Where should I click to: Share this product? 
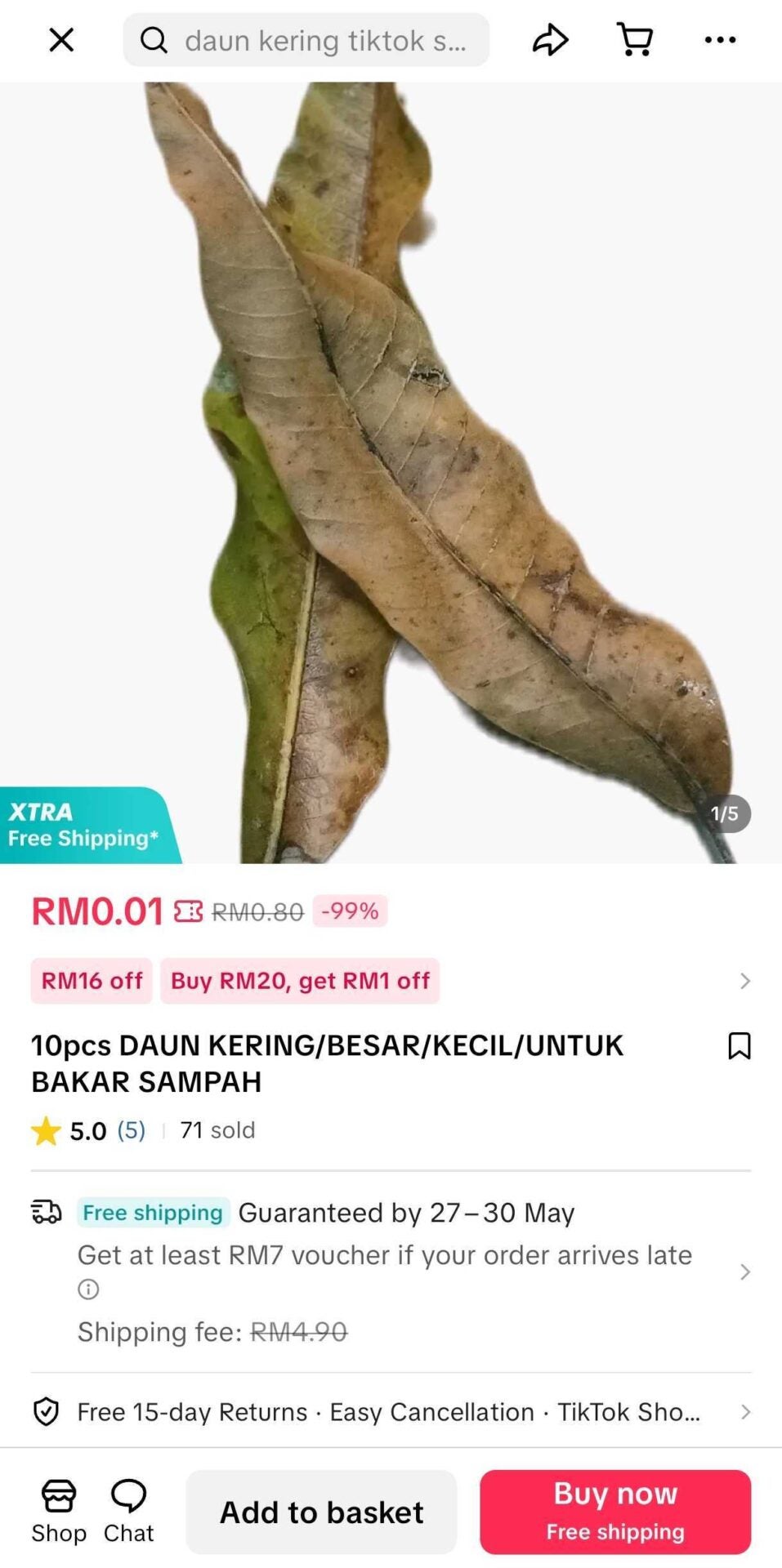tap(550, 39)
